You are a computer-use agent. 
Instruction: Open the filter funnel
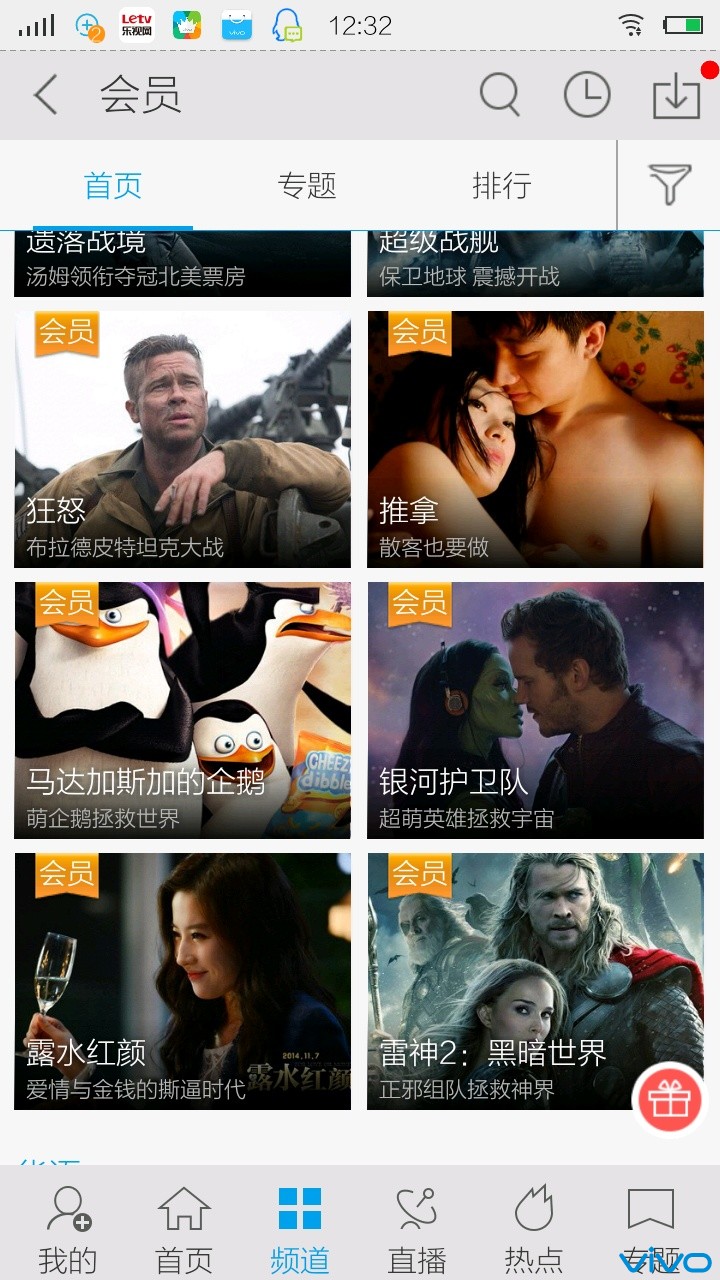point(669,186)
